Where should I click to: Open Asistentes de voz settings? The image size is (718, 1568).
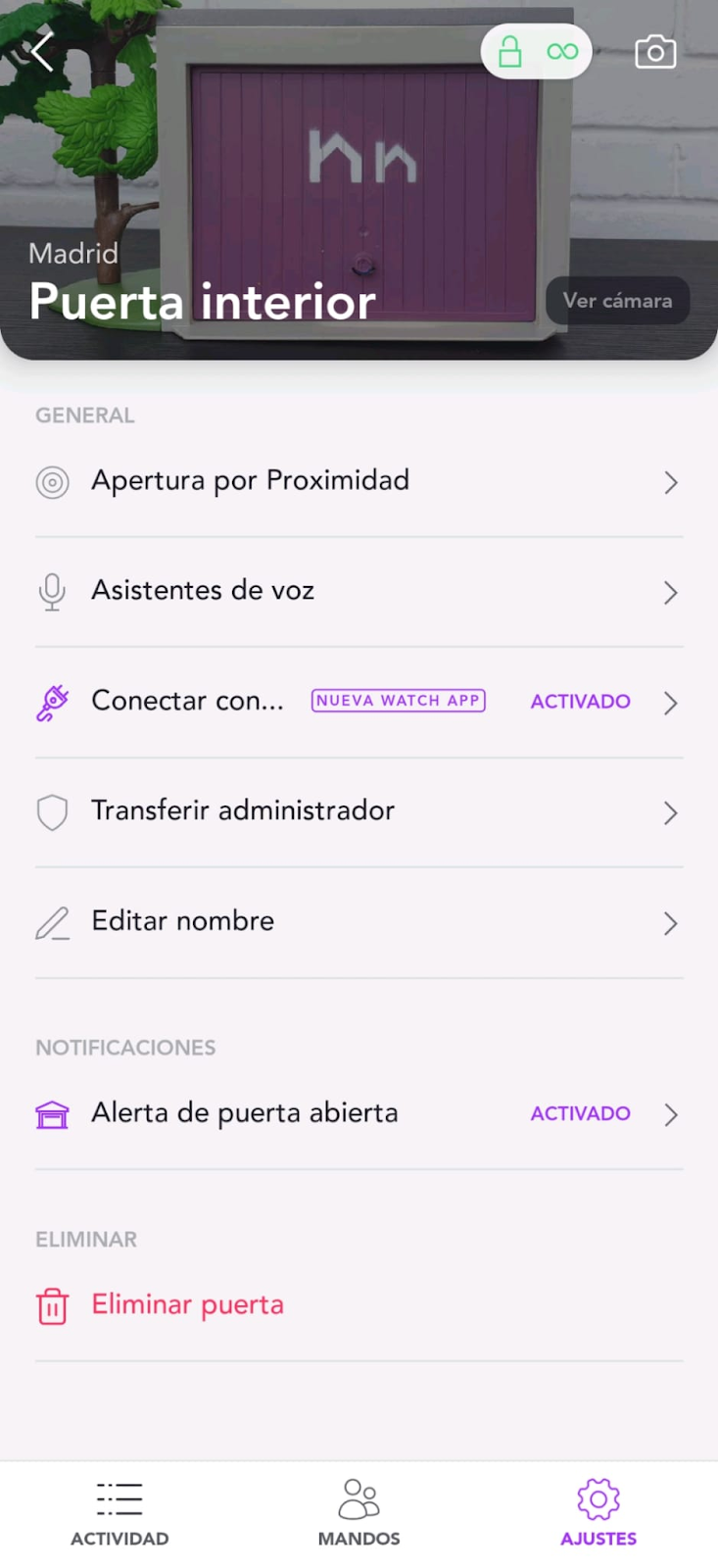pyautogui.click(x=359, y=591)
